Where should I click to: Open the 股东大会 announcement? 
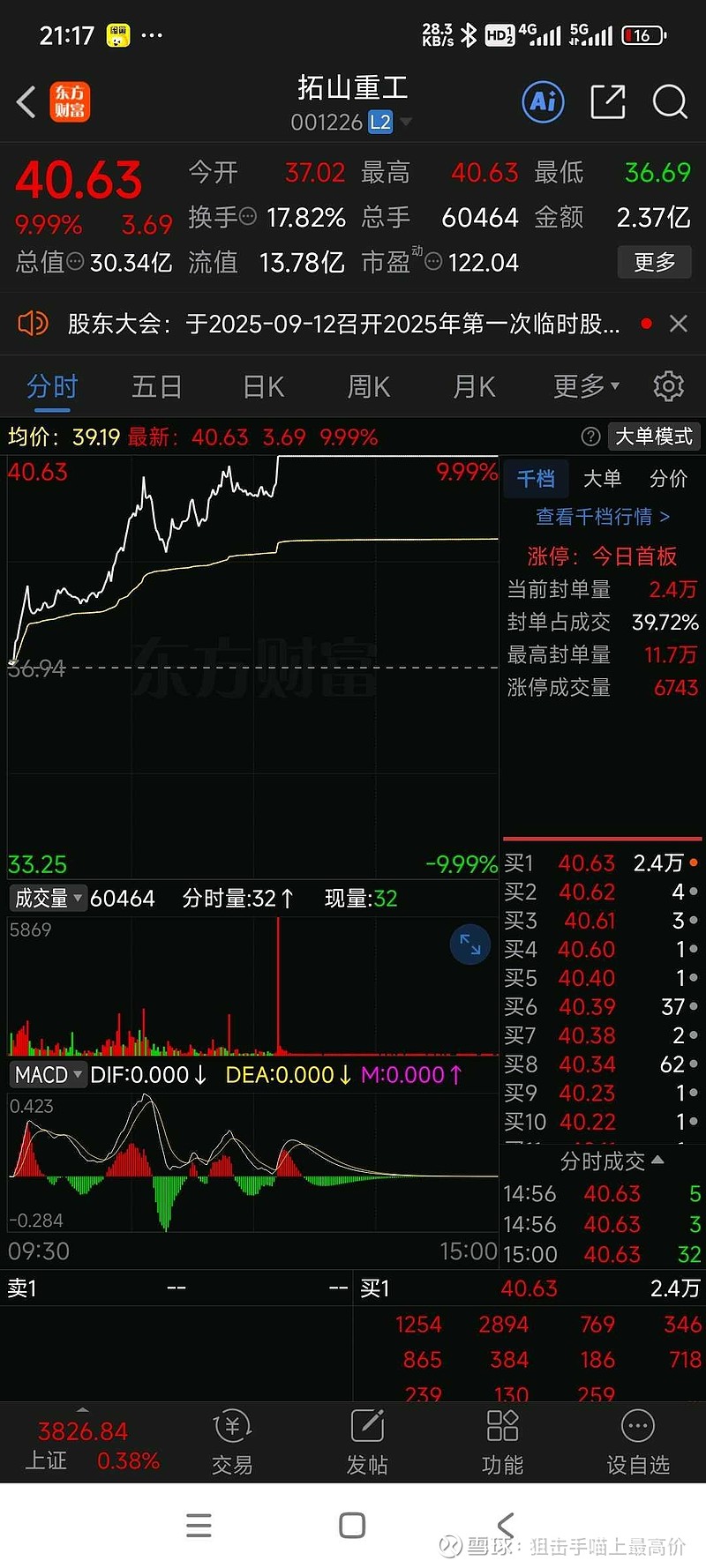344,324
